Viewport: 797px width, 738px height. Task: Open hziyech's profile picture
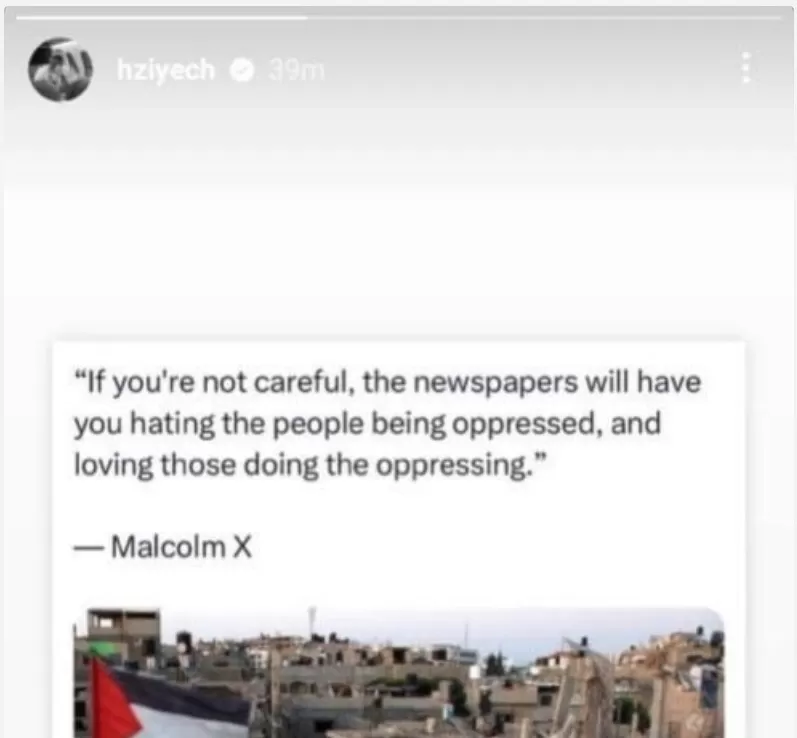point(61,70)
